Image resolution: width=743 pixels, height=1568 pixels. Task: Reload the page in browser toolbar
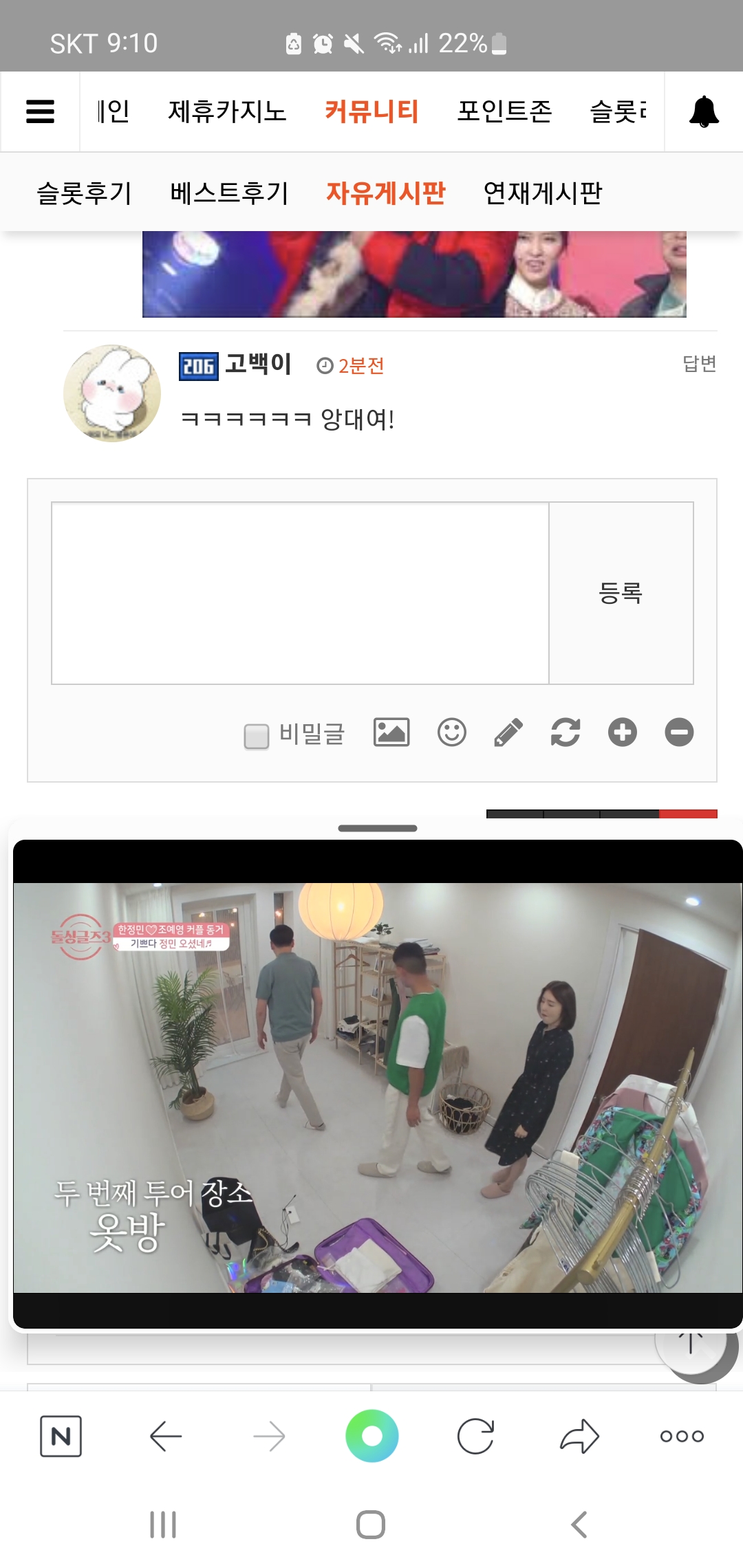475,1436
